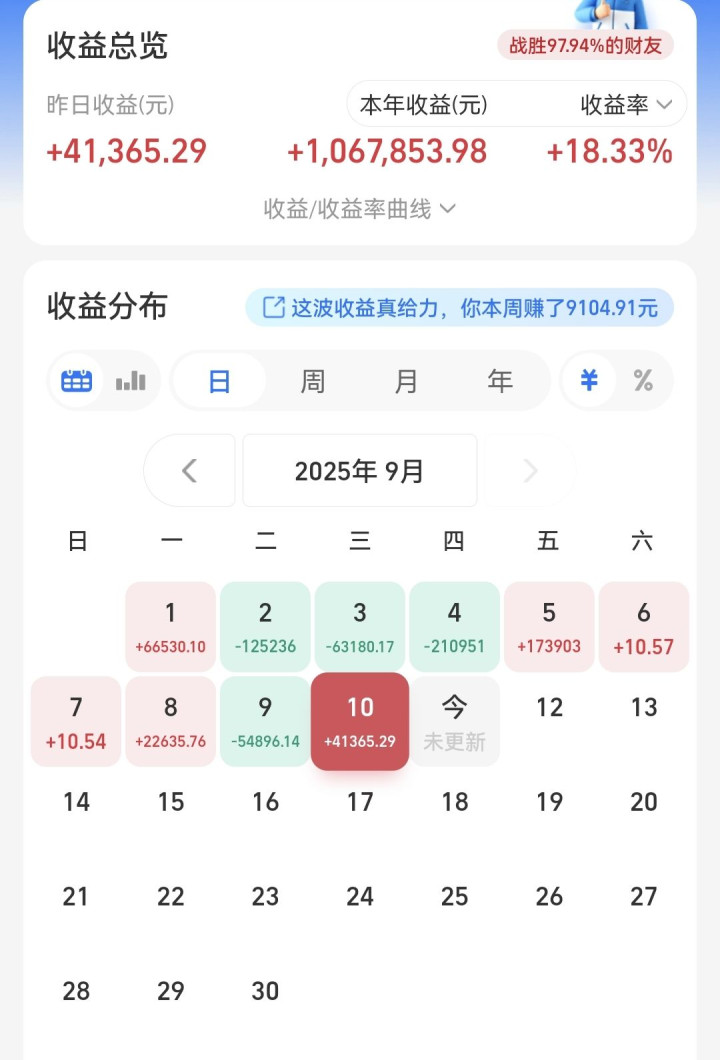Open the 2025年 9月 month picker

click(359, 471)
